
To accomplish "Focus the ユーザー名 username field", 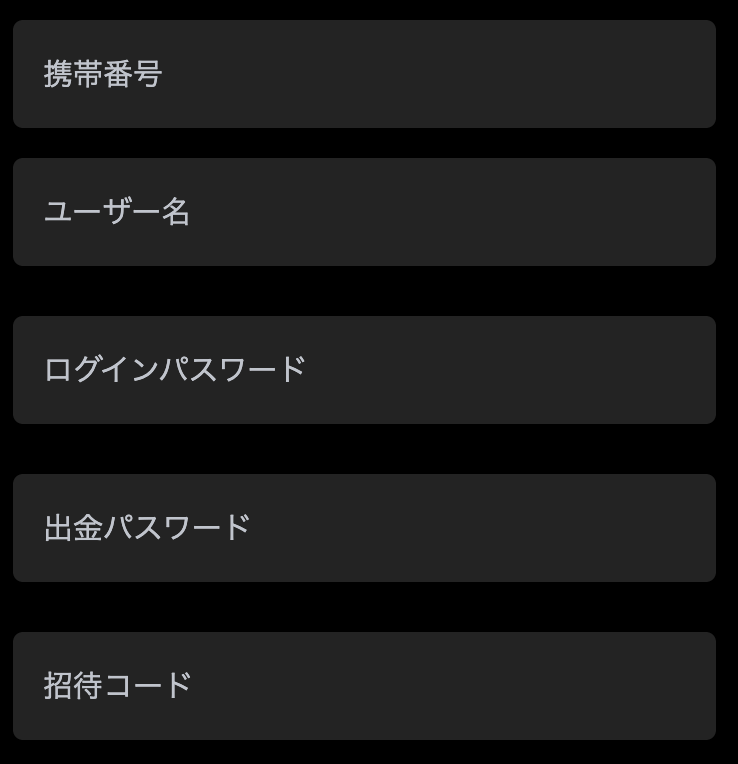I will tap(364, 212).
